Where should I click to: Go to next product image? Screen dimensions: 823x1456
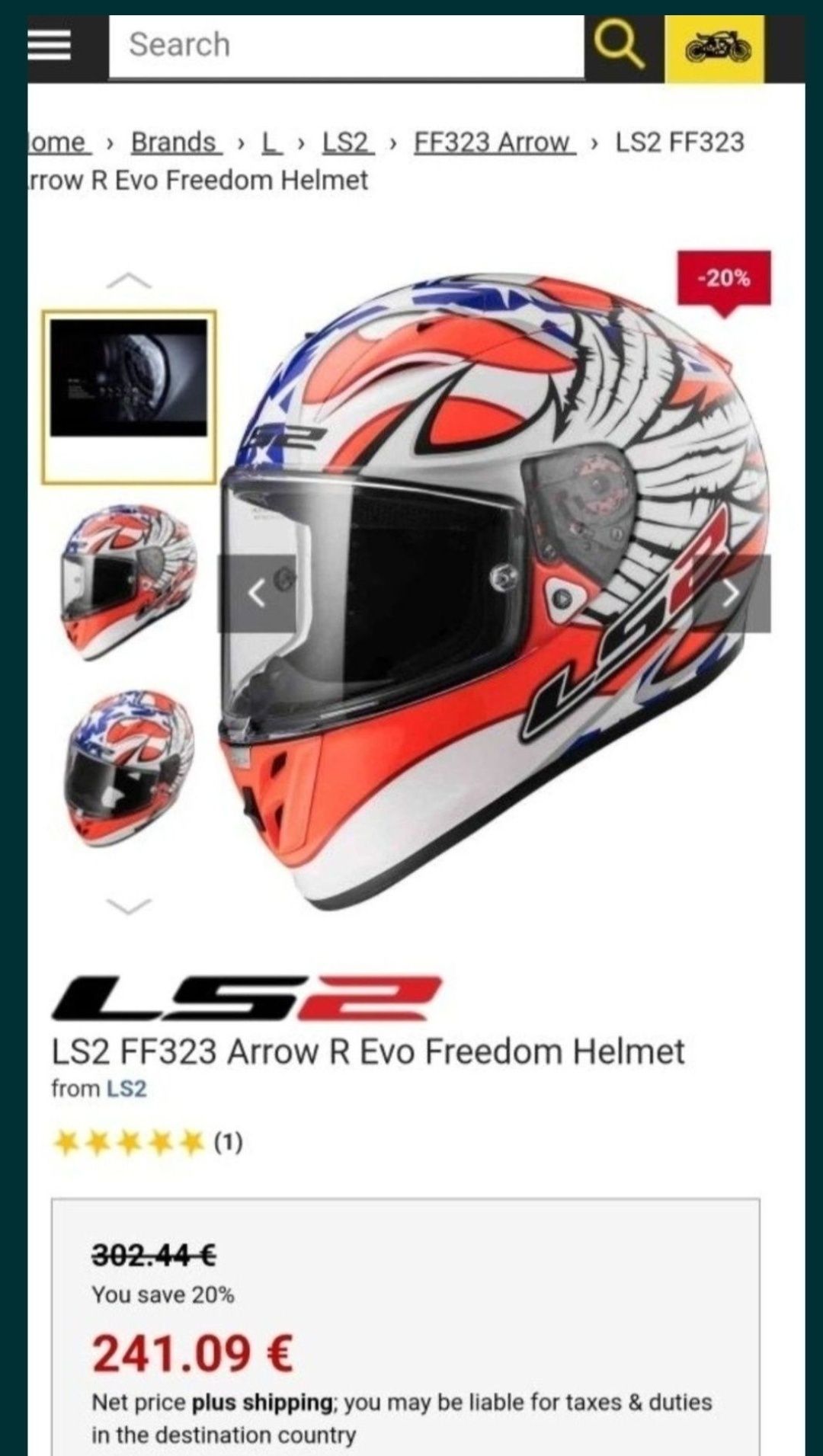pos(731,593)
